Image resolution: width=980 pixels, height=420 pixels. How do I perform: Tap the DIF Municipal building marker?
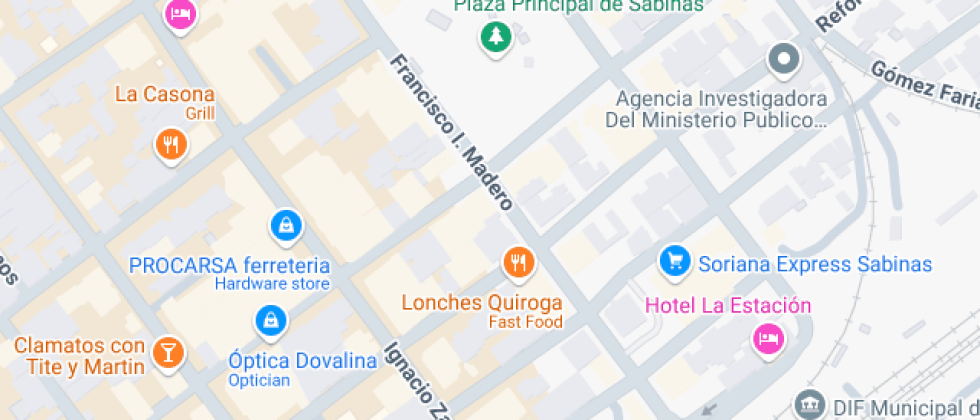[x=809, y=405]
